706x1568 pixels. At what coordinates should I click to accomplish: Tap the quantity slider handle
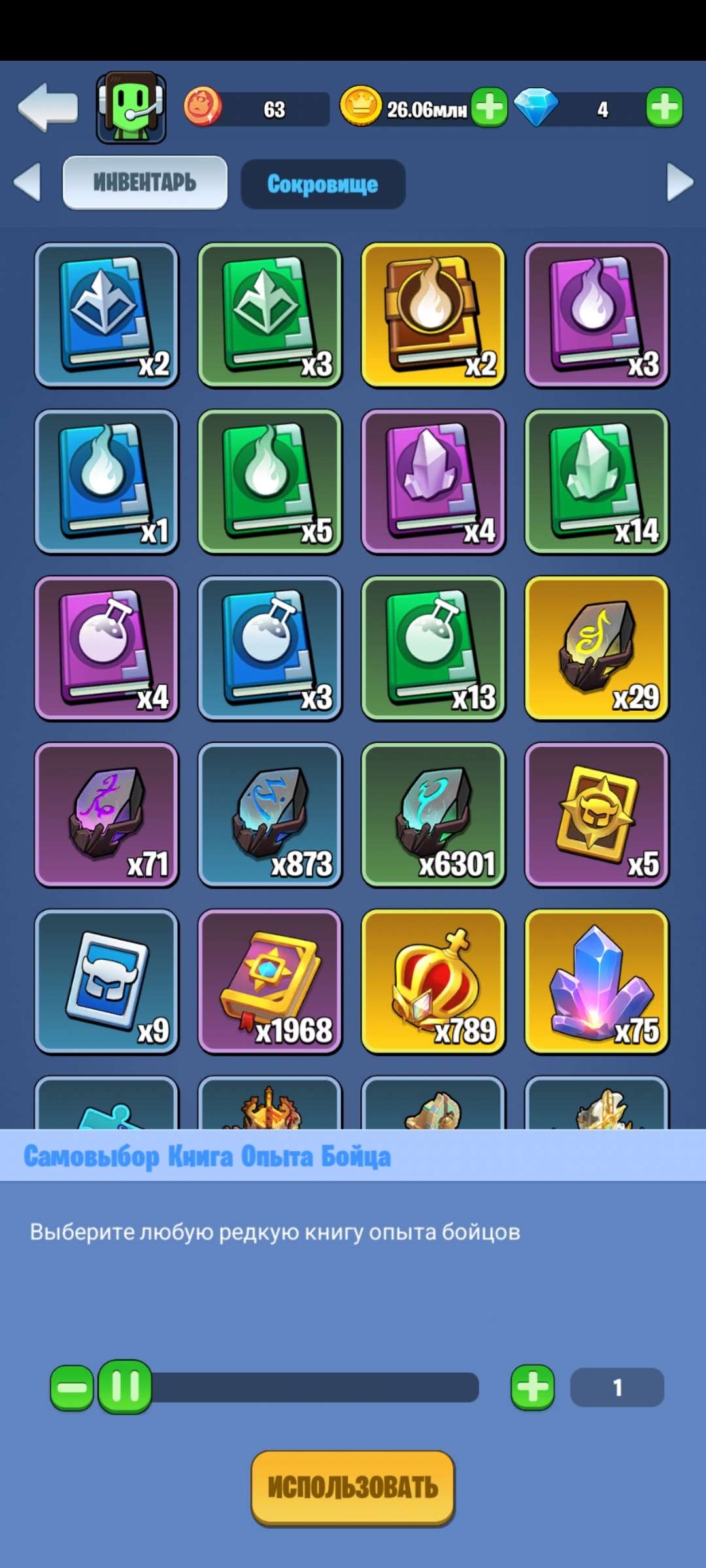(125, 1388)
